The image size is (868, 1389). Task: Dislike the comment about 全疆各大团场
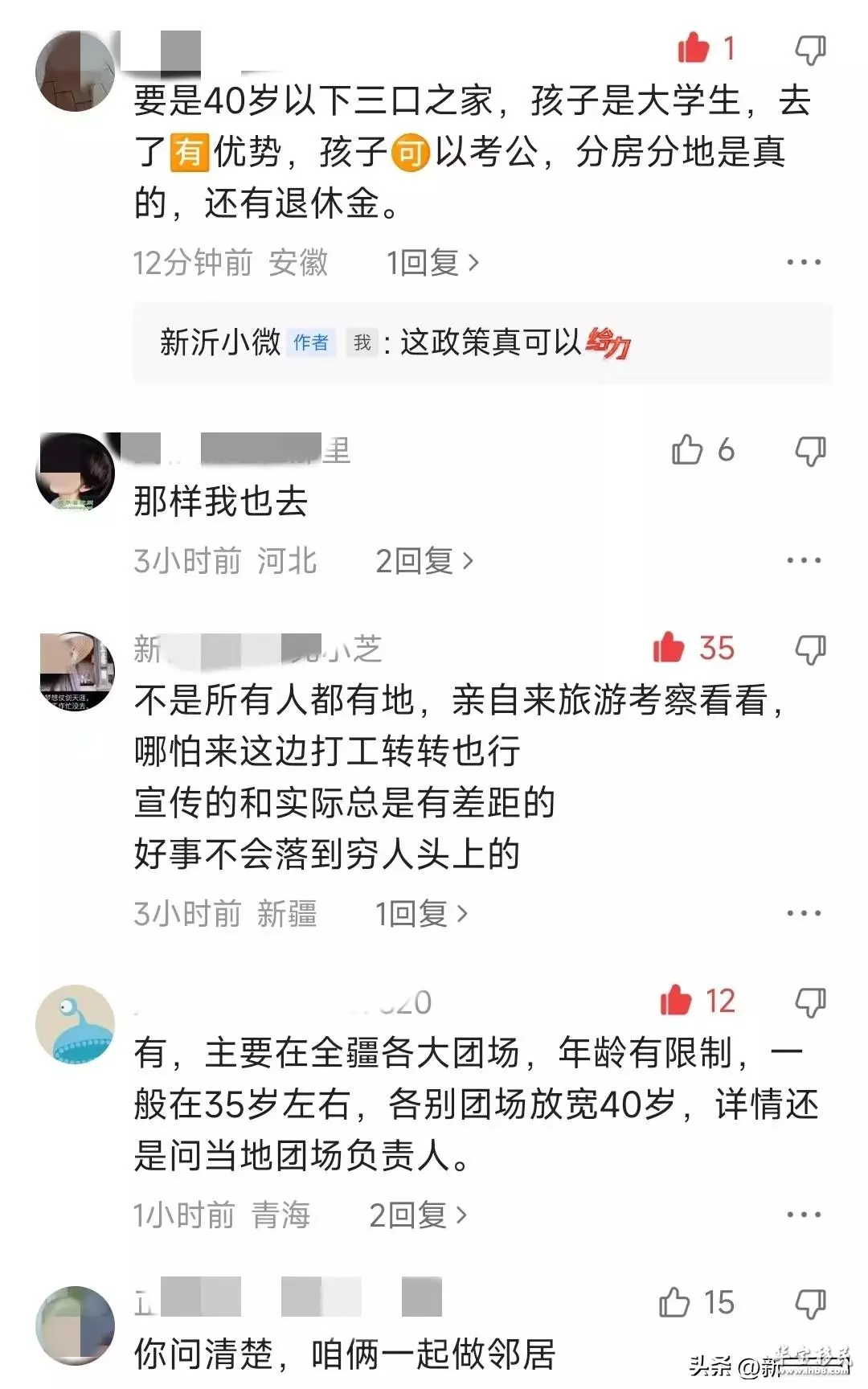pos(810,1002)
